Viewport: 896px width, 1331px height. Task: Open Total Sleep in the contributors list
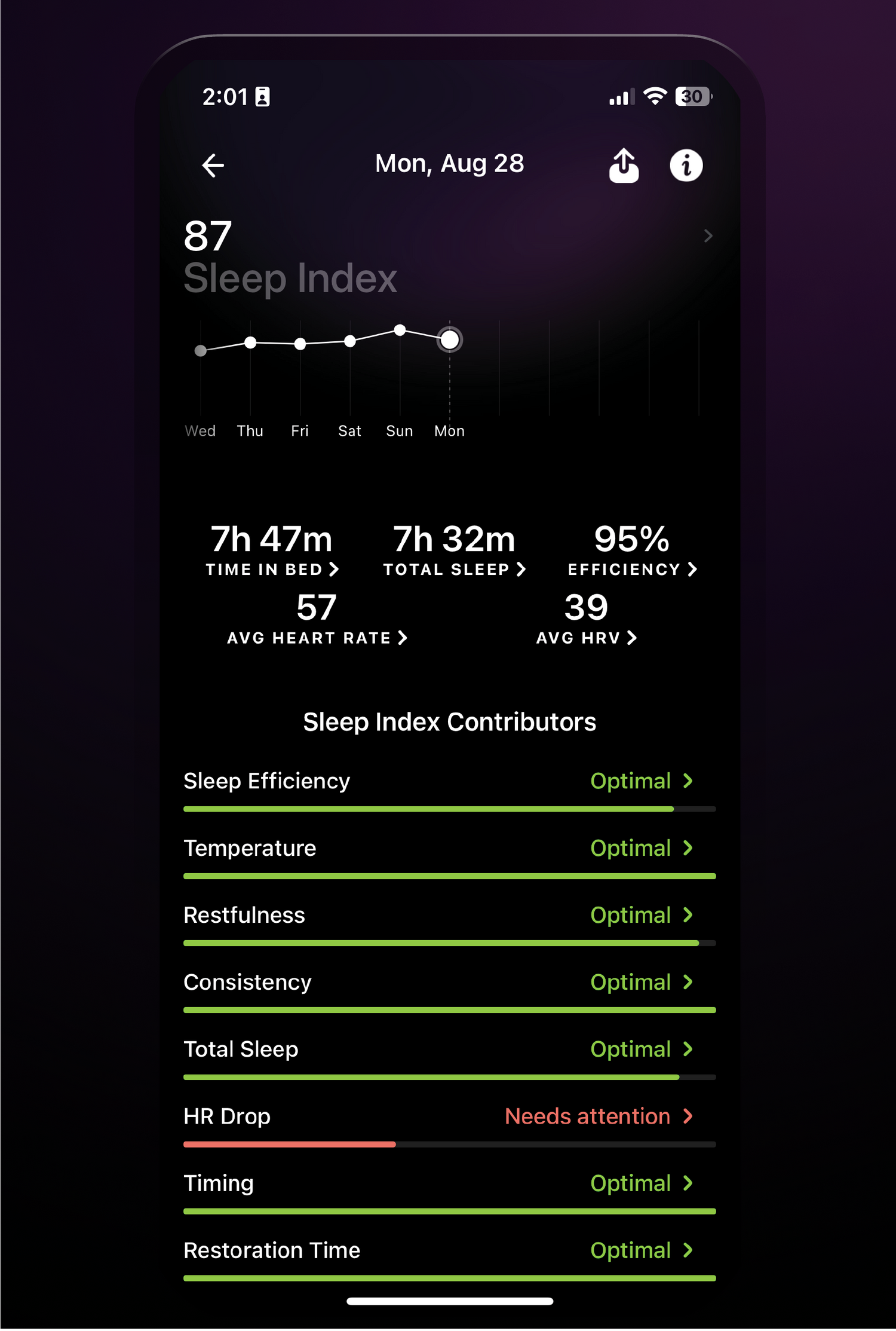click(x=449, y=1049)
